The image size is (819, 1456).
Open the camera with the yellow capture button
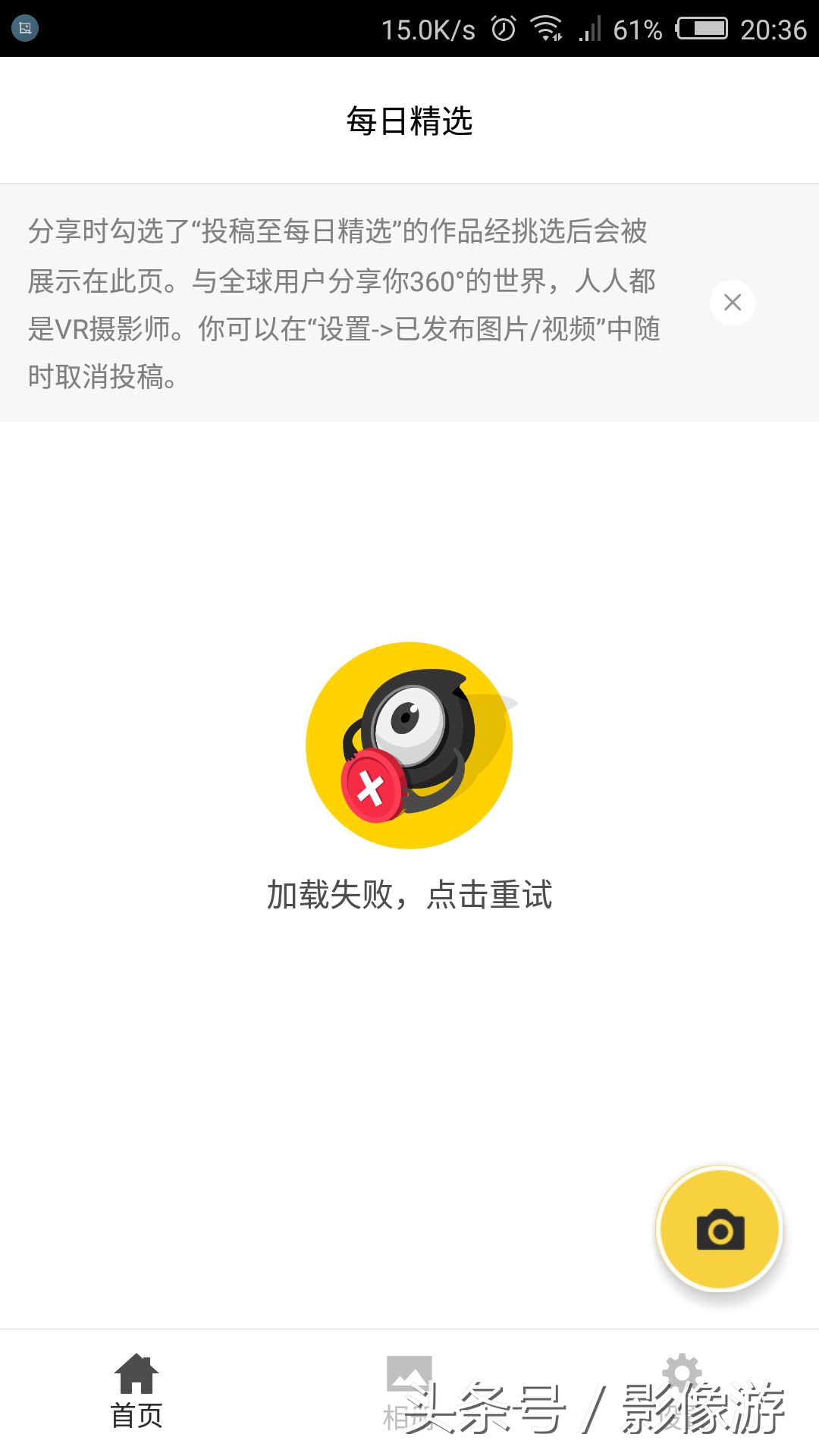click(723, 1228)
